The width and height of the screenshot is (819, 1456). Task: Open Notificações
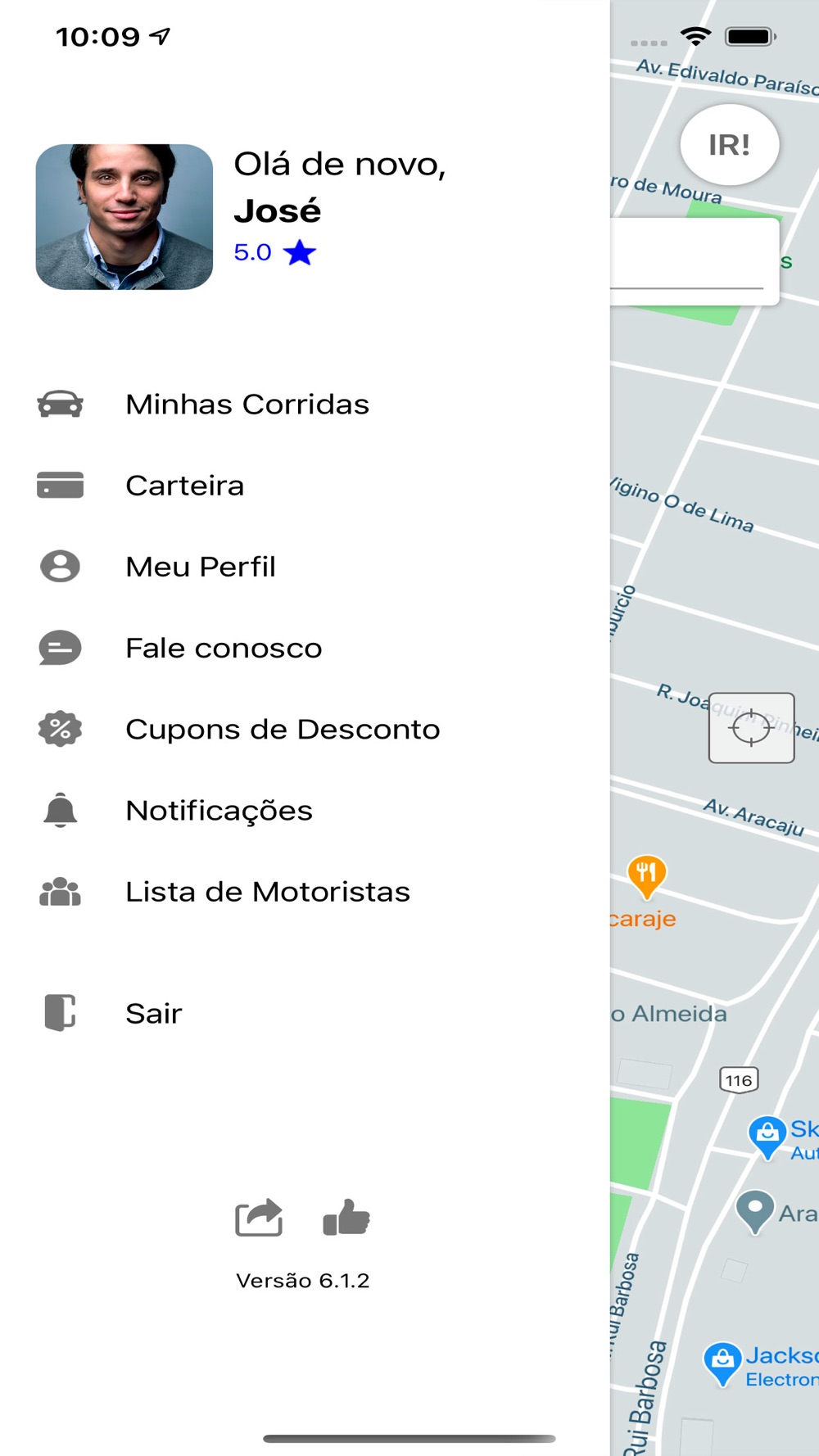click(219, 811)
